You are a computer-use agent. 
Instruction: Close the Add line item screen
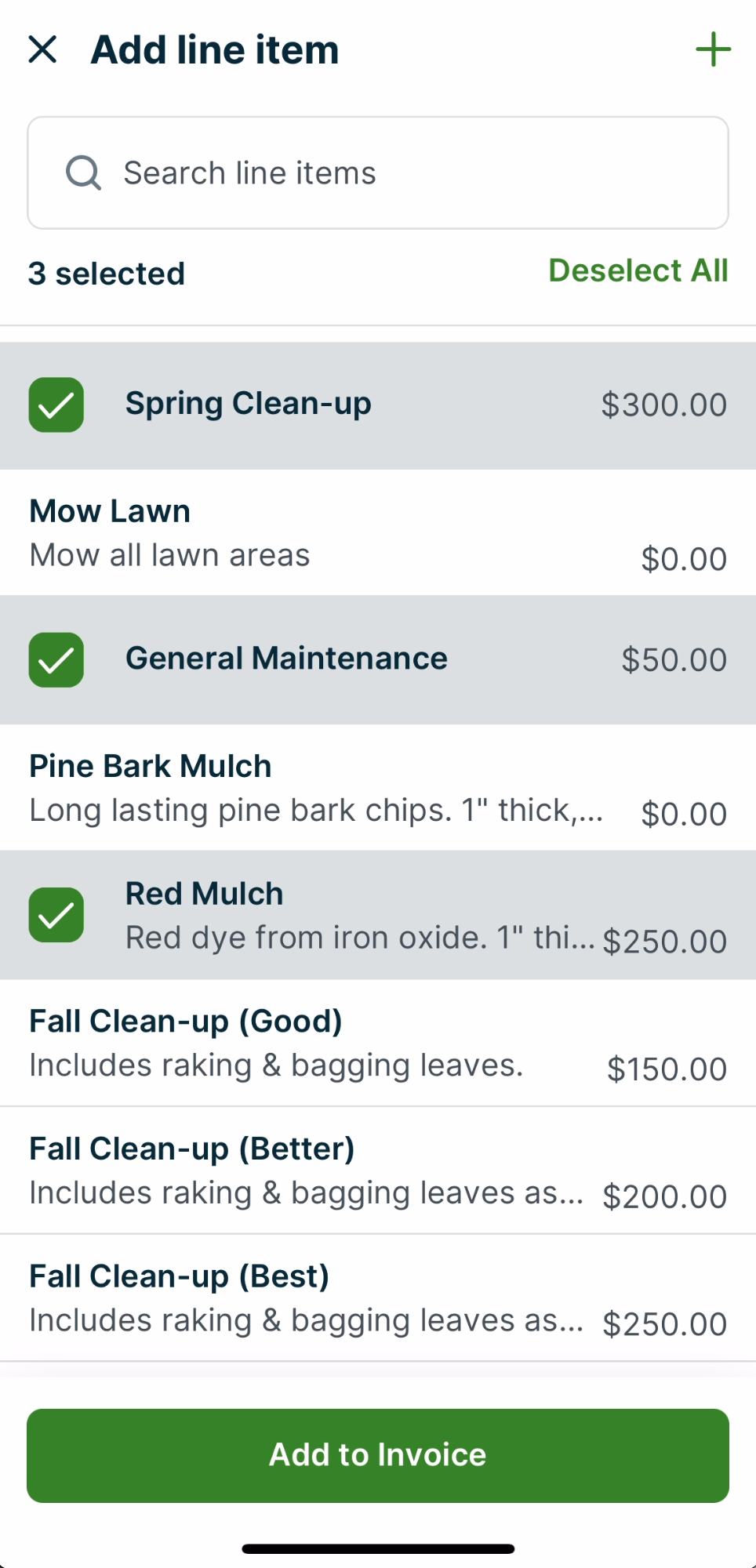42,49
